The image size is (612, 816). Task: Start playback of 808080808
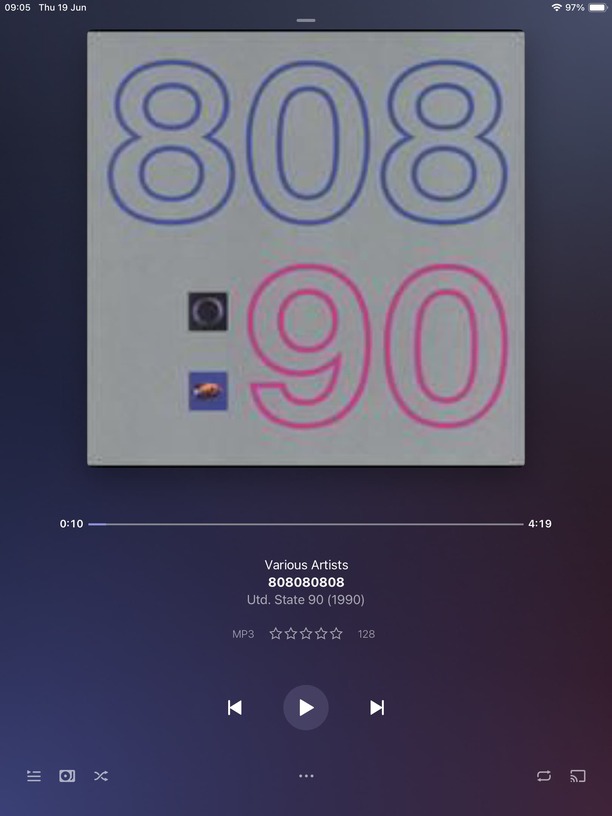(306, 708)
